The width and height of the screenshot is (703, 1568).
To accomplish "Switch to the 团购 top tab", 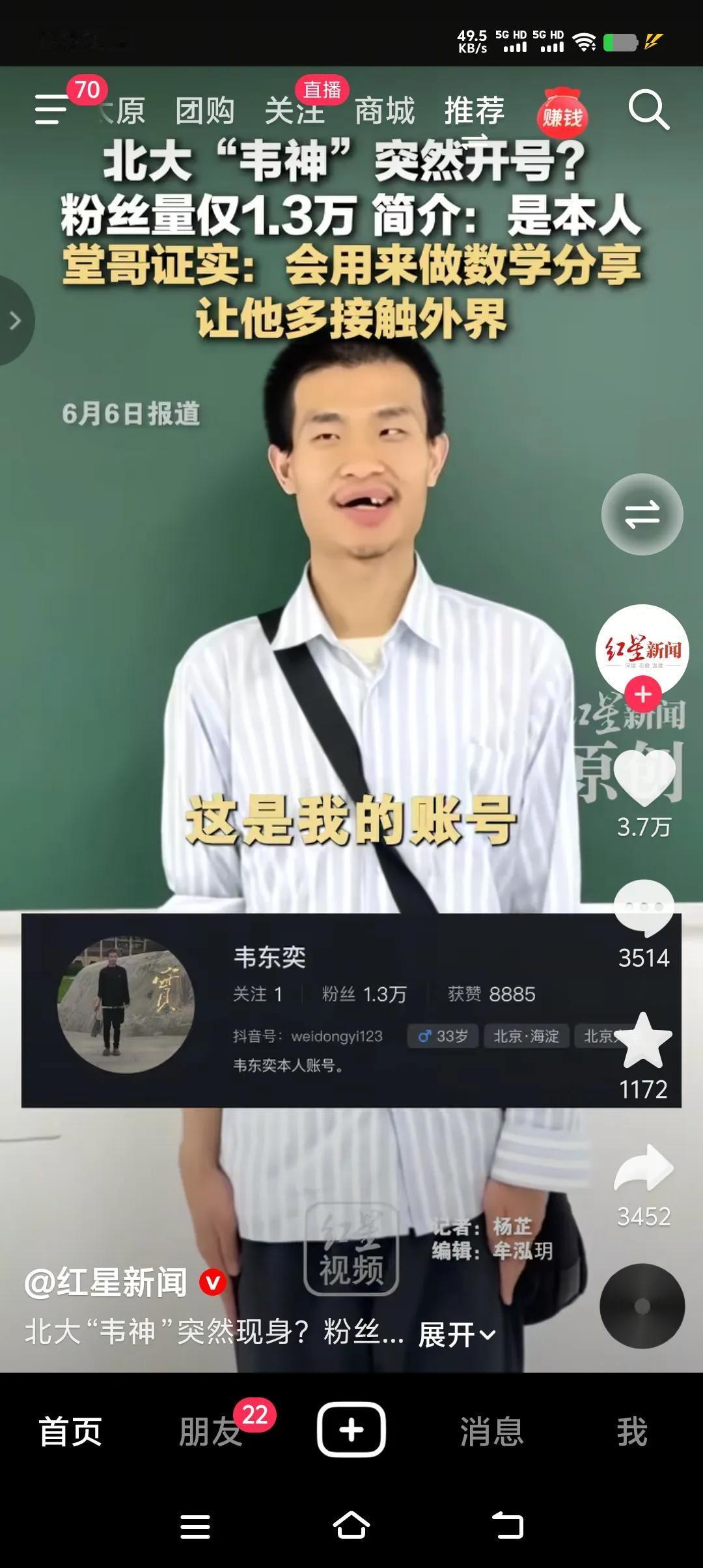I will pos(205,111).
